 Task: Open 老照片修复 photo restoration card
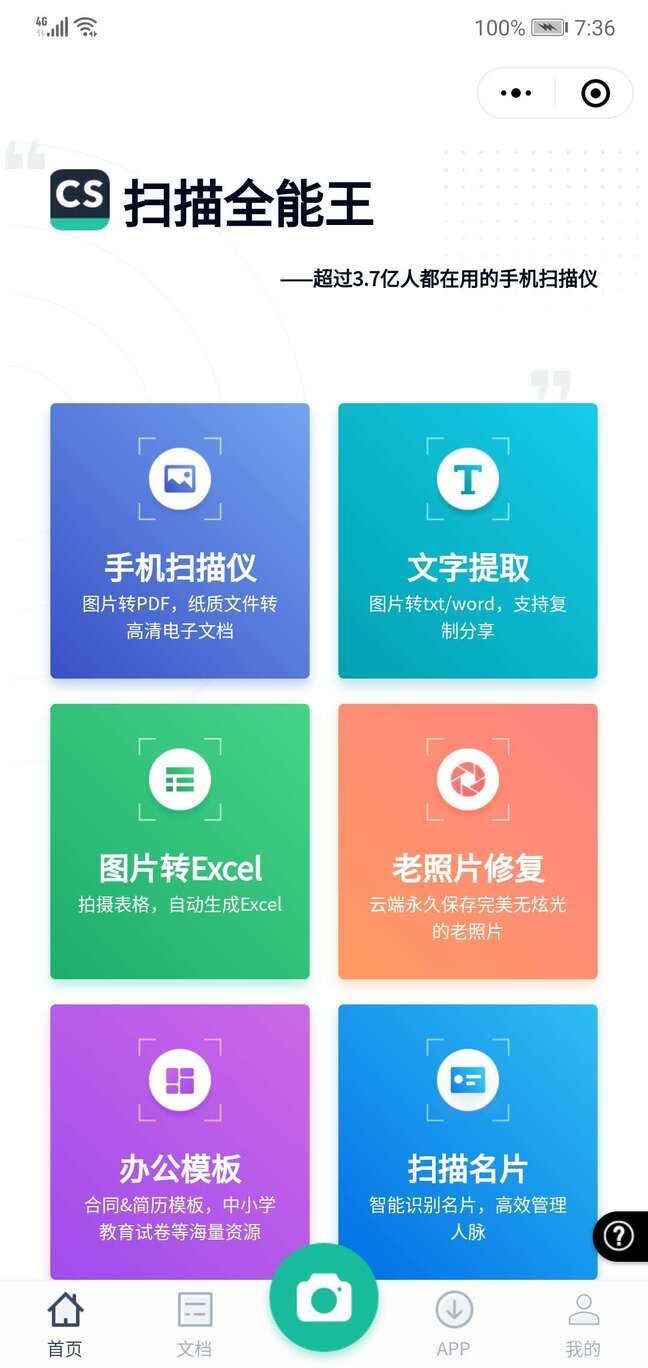point(468,841)
